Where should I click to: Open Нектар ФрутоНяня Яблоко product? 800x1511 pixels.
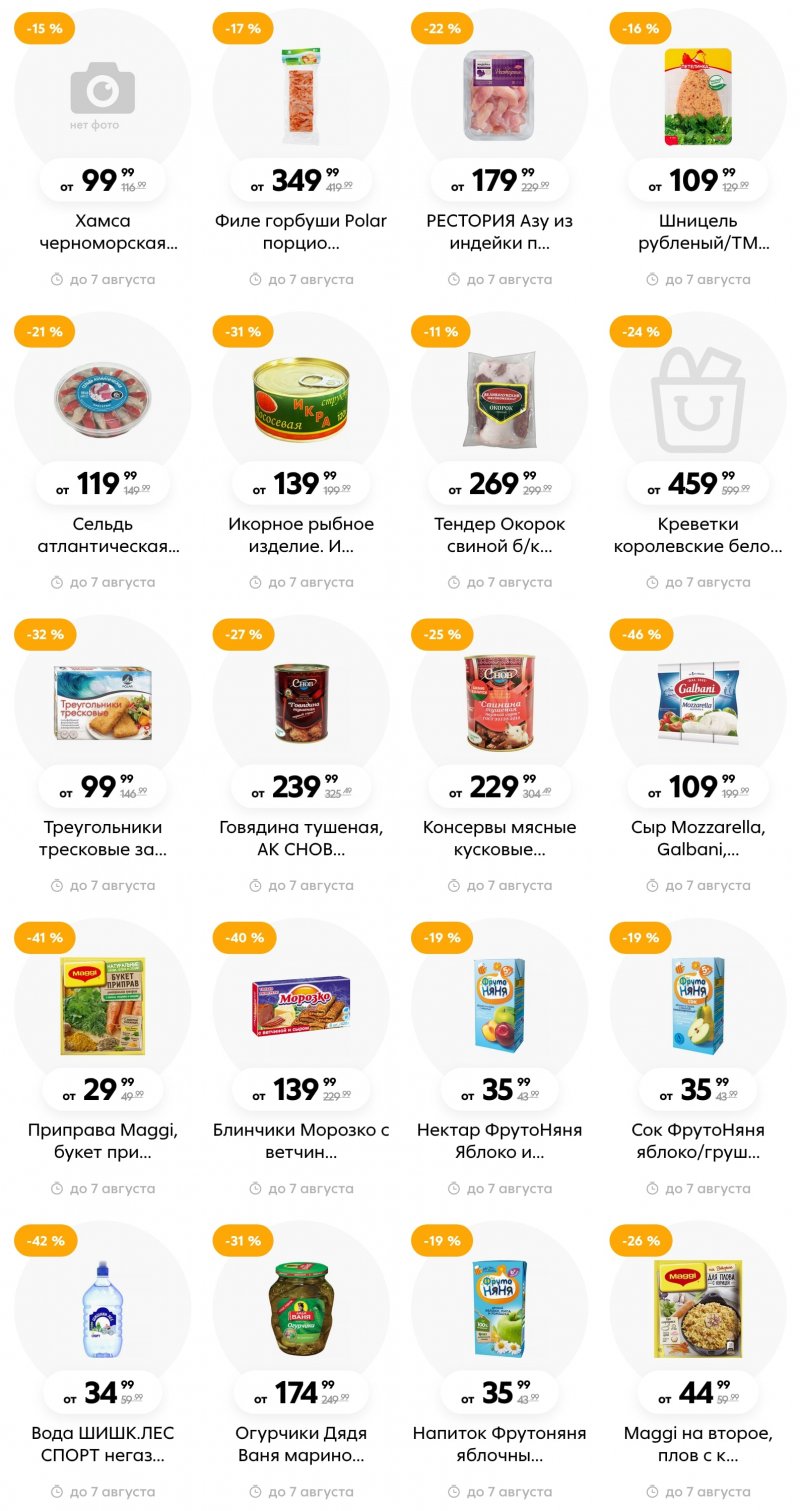point(499,1141)
